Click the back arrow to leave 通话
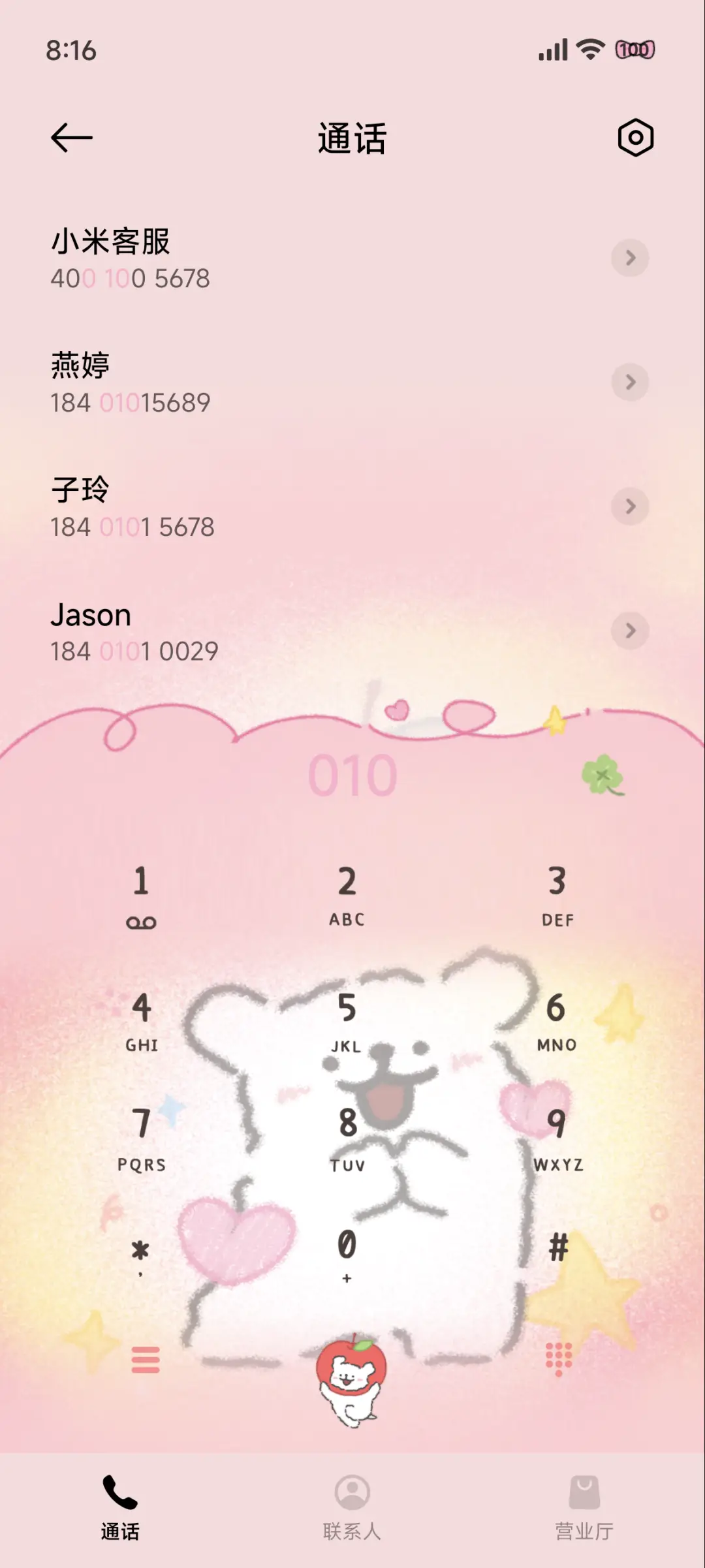The width and height of the screenshot is (705, 1568). pos(72,137)
